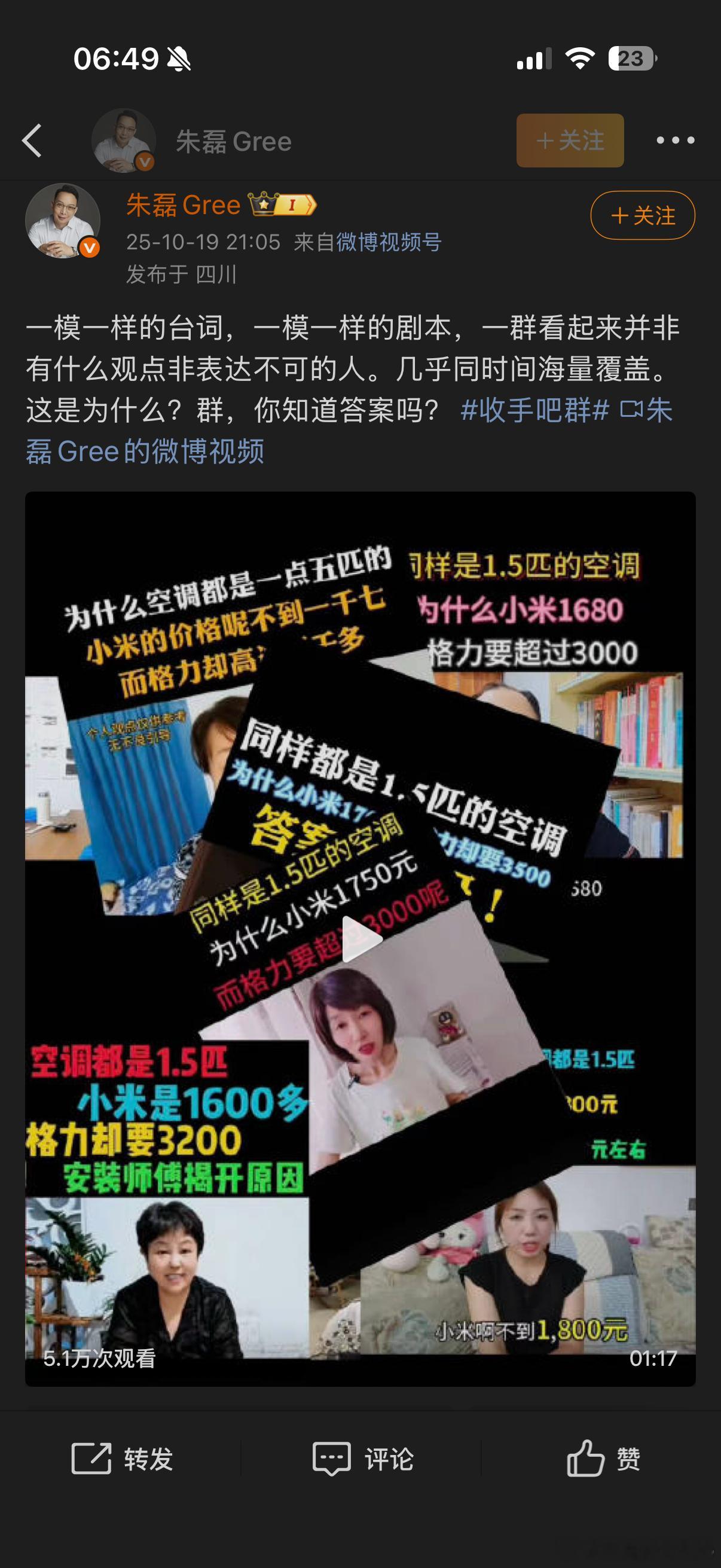Go back with the top-left arrow
This screenshot has height=1568, width=721.
32,141
